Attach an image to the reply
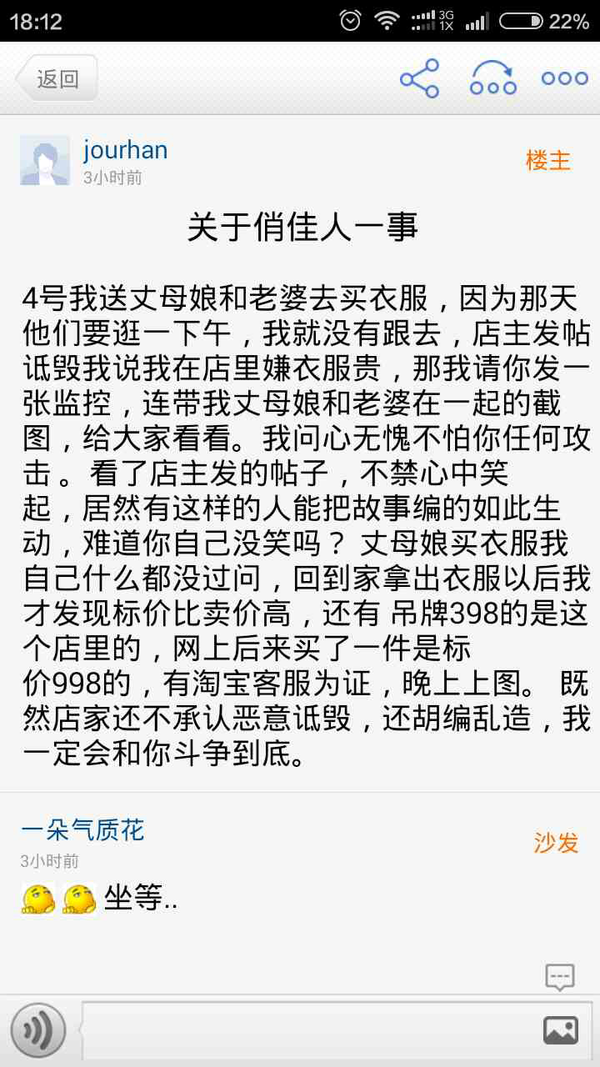This screenshot has height=1067, width=600. click(x=560, y=1030)
